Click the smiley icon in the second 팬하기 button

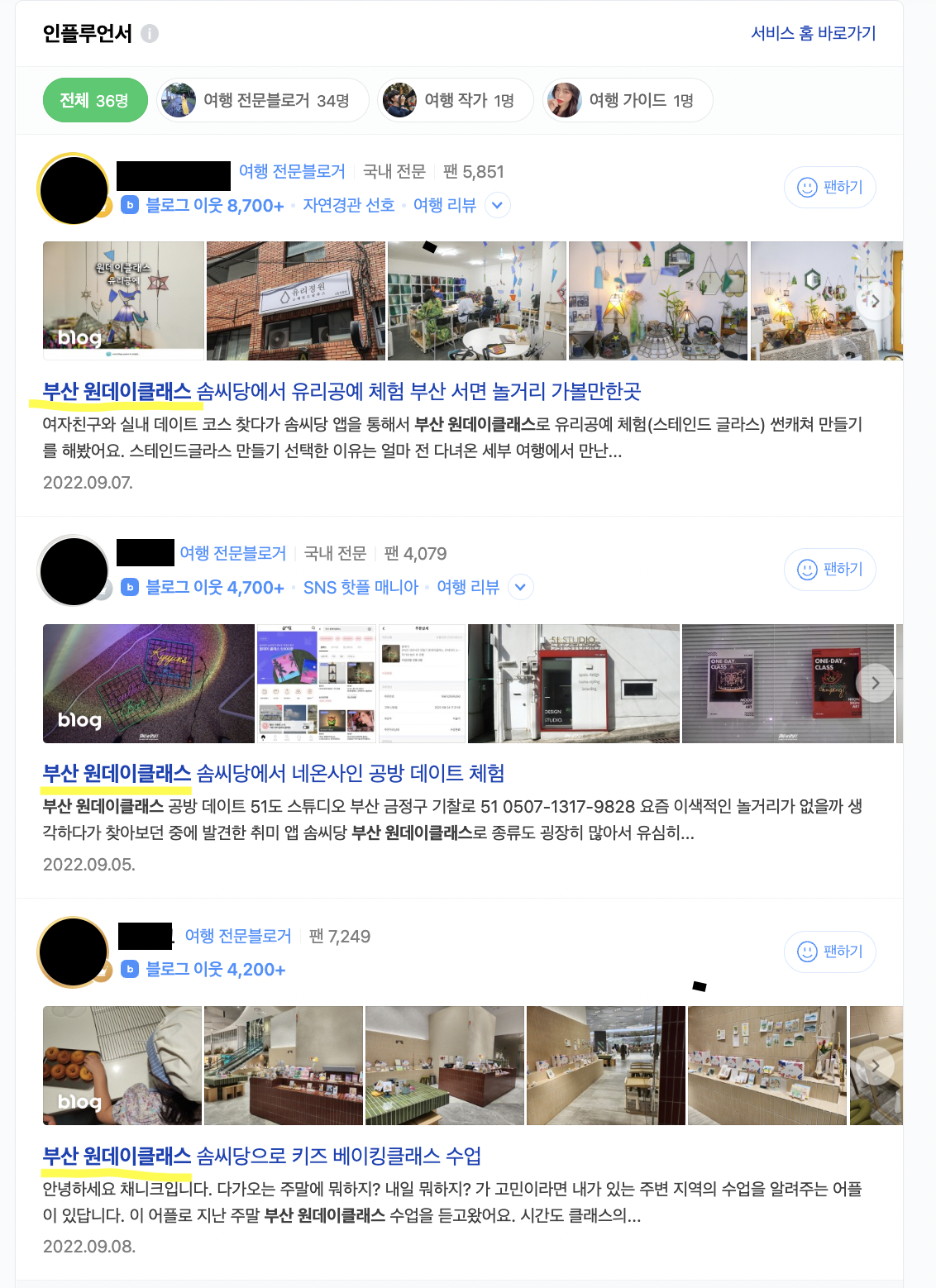coord(805,569)
